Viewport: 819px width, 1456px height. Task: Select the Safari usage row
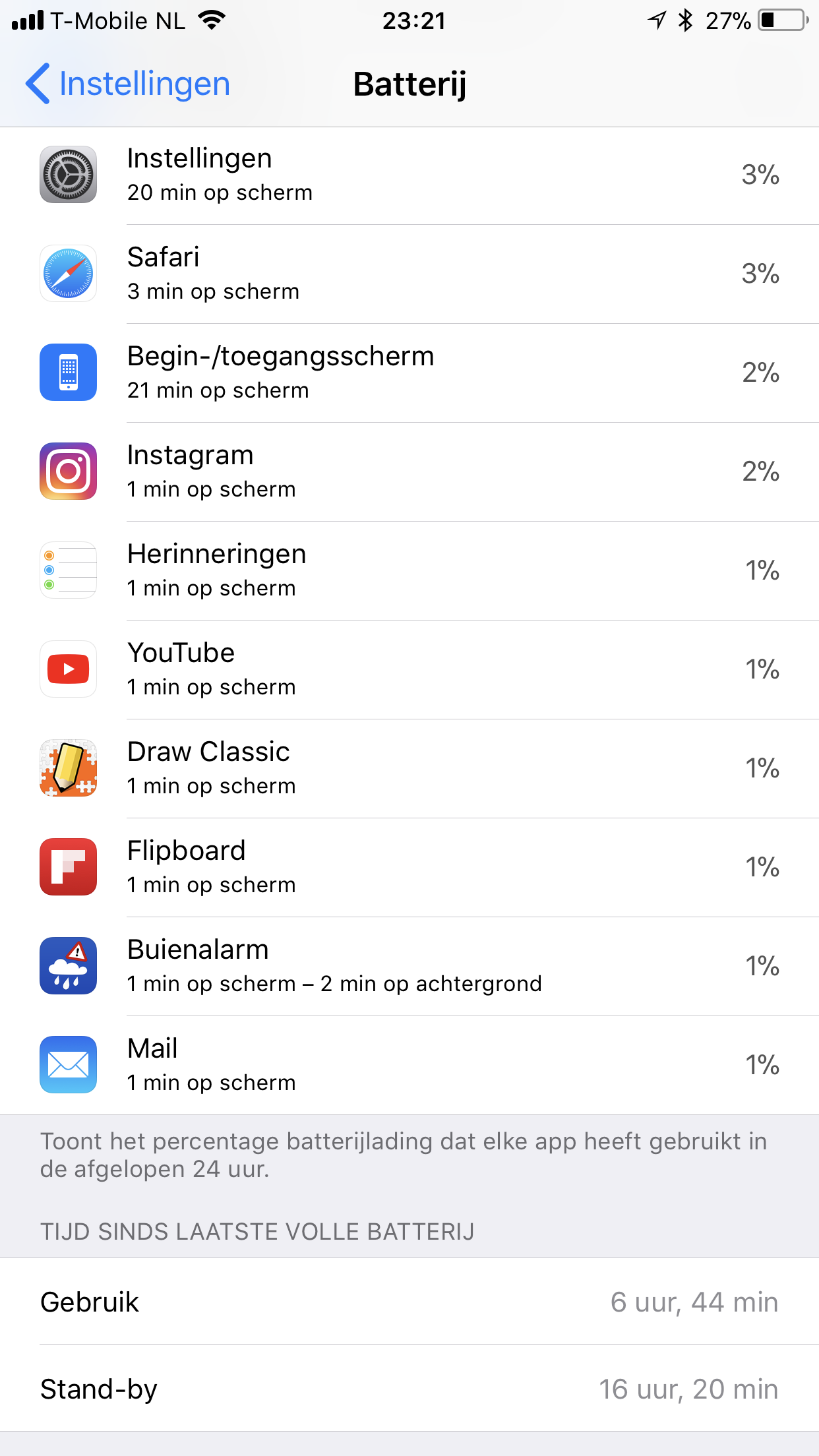click(x=409, y=274)
